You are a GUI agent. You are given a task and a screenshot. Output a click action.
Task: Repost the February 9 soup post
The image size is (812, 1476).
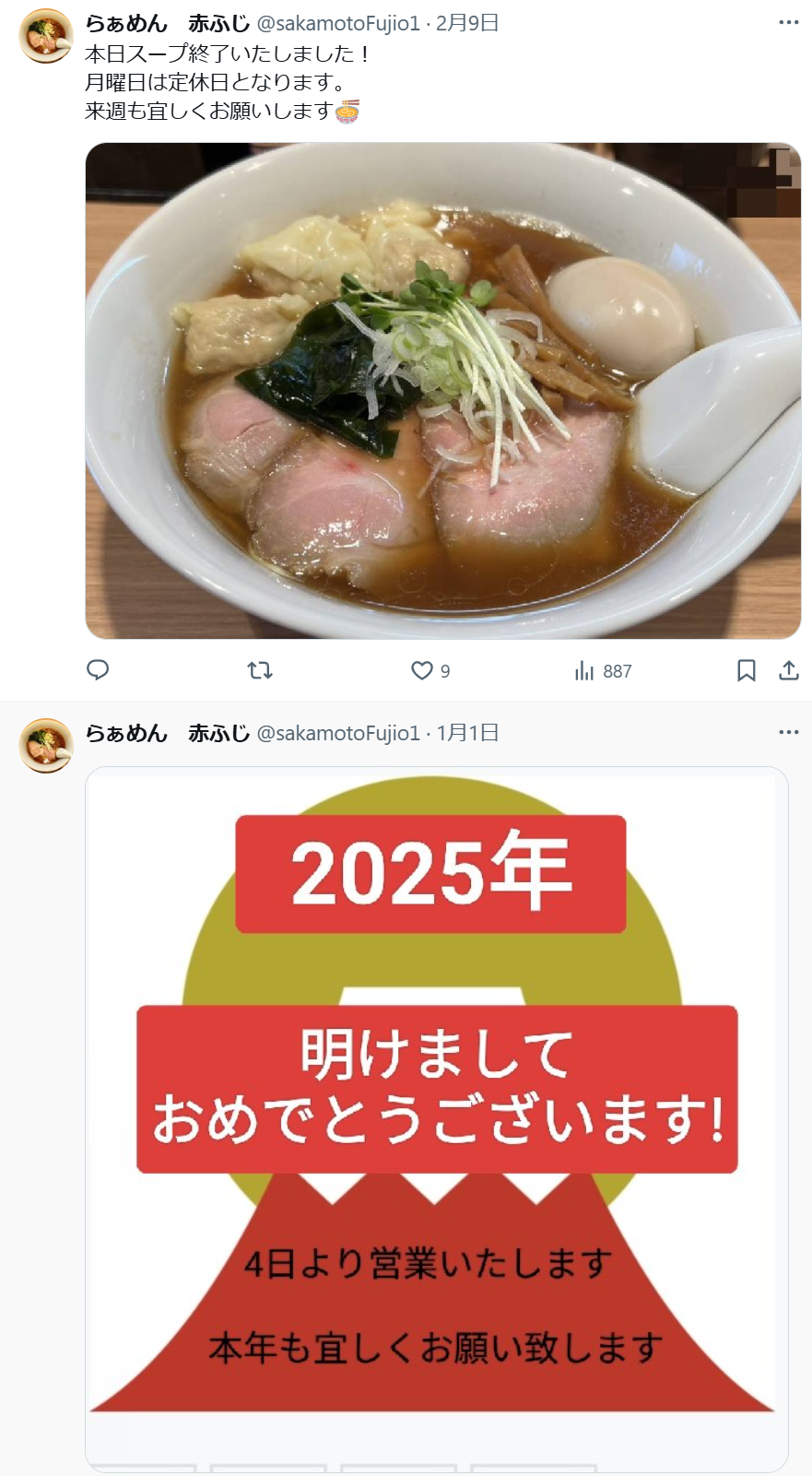(x=260, y=670)
